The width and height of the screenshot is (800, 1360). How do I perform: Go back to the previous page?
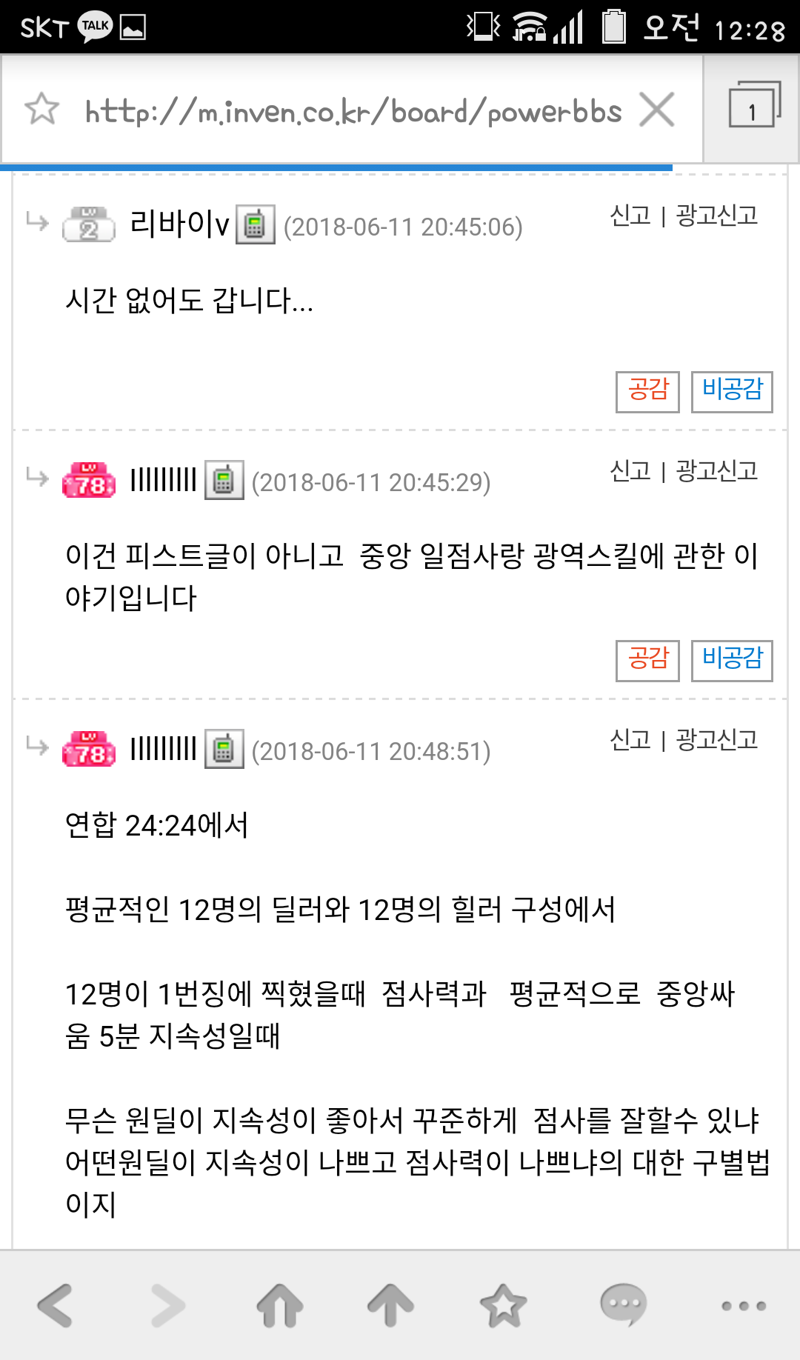(x=56, y=1305)
